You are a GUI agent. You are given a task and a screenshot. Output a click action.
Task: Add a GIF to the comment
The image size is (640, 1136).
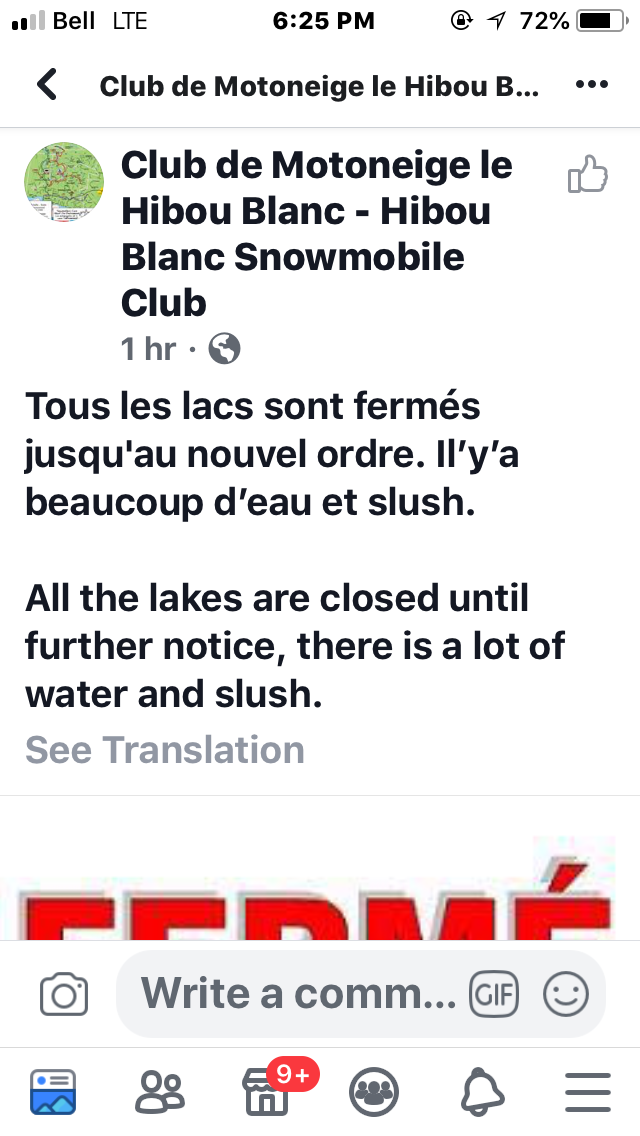point(494,994)
